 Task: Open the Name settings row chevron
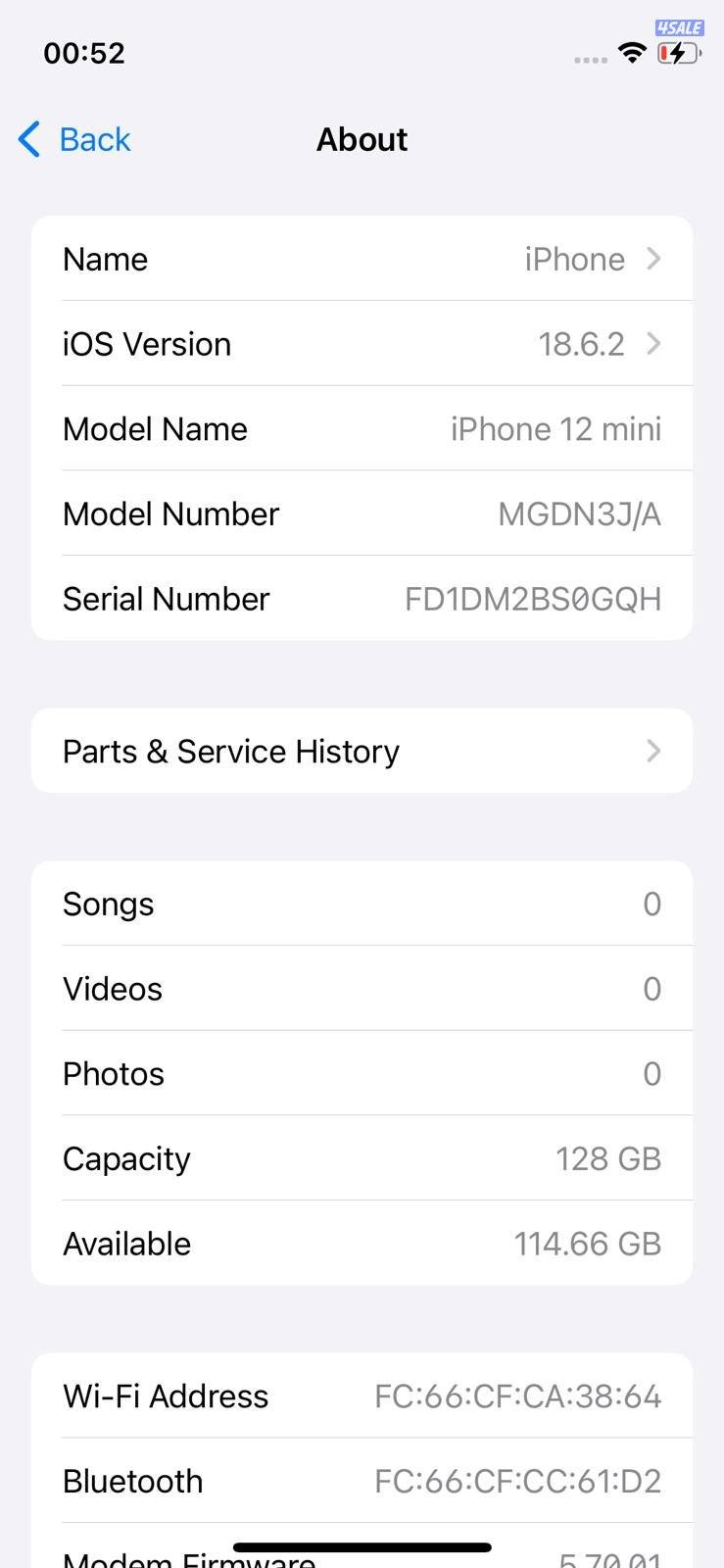[653, 258]
